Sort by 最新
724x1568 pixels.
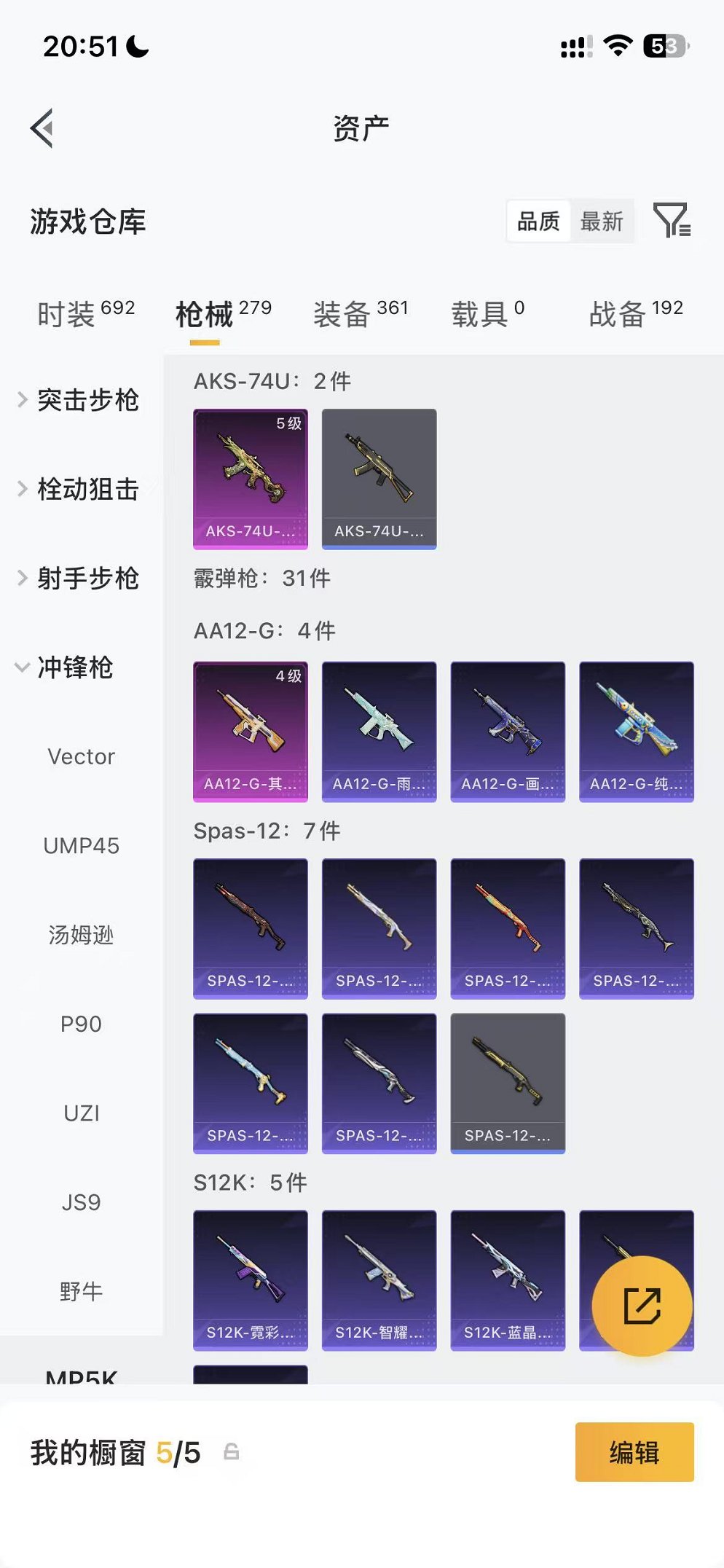pos(602,221)
